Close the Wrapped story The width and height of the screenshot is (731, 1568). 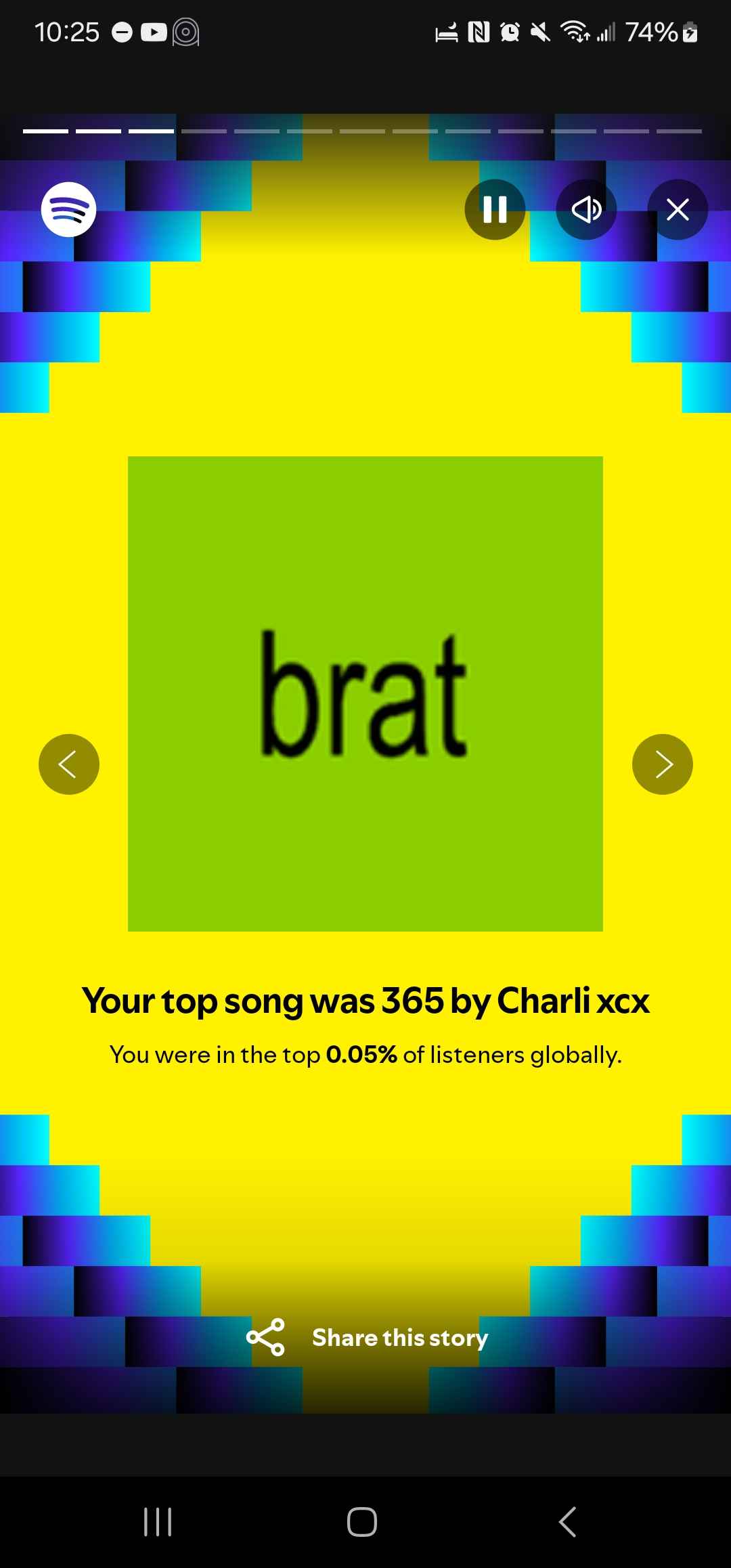tap(678, 209)
